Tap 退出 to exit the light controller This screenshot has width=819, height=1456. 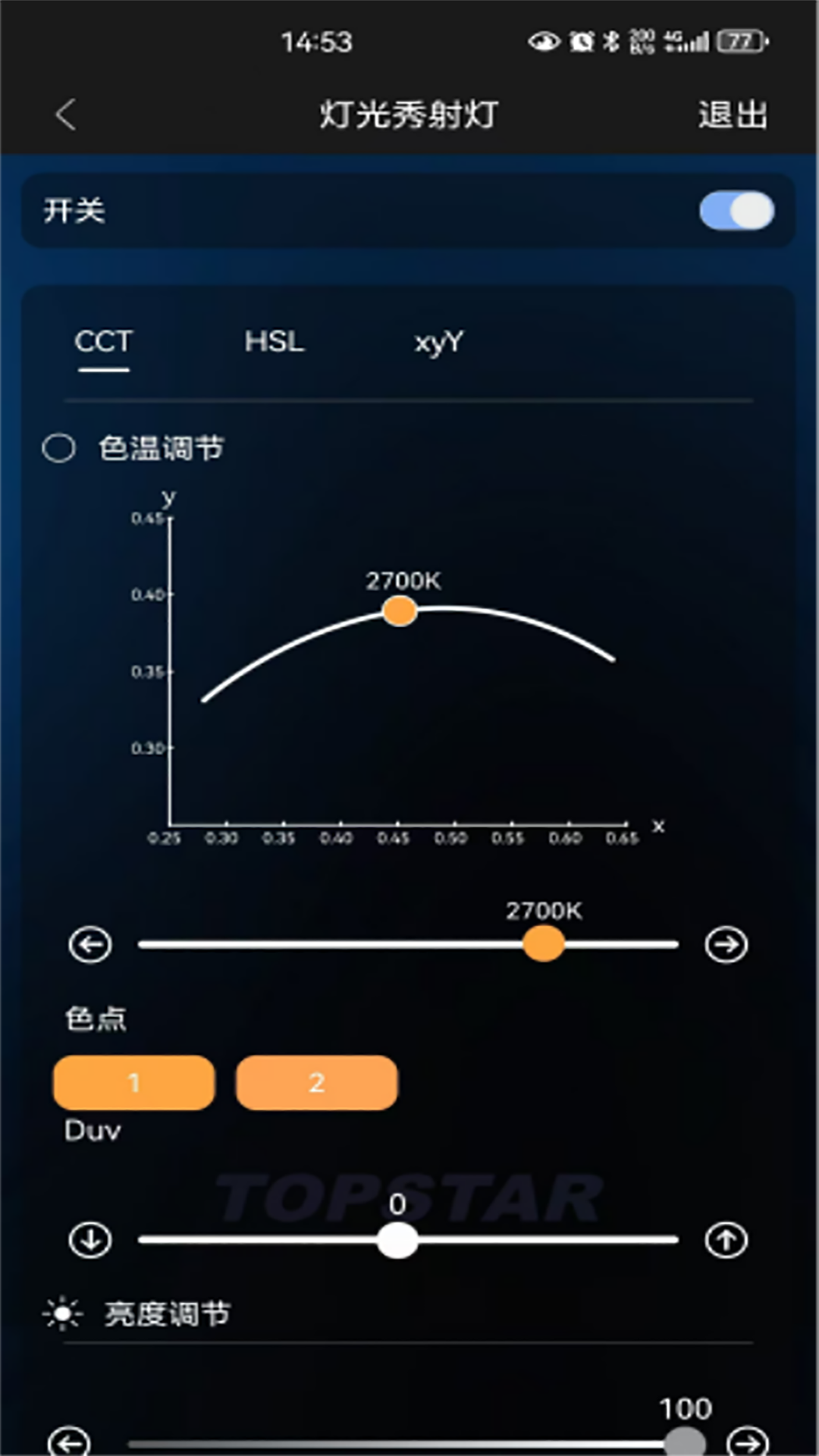[731, 115]
